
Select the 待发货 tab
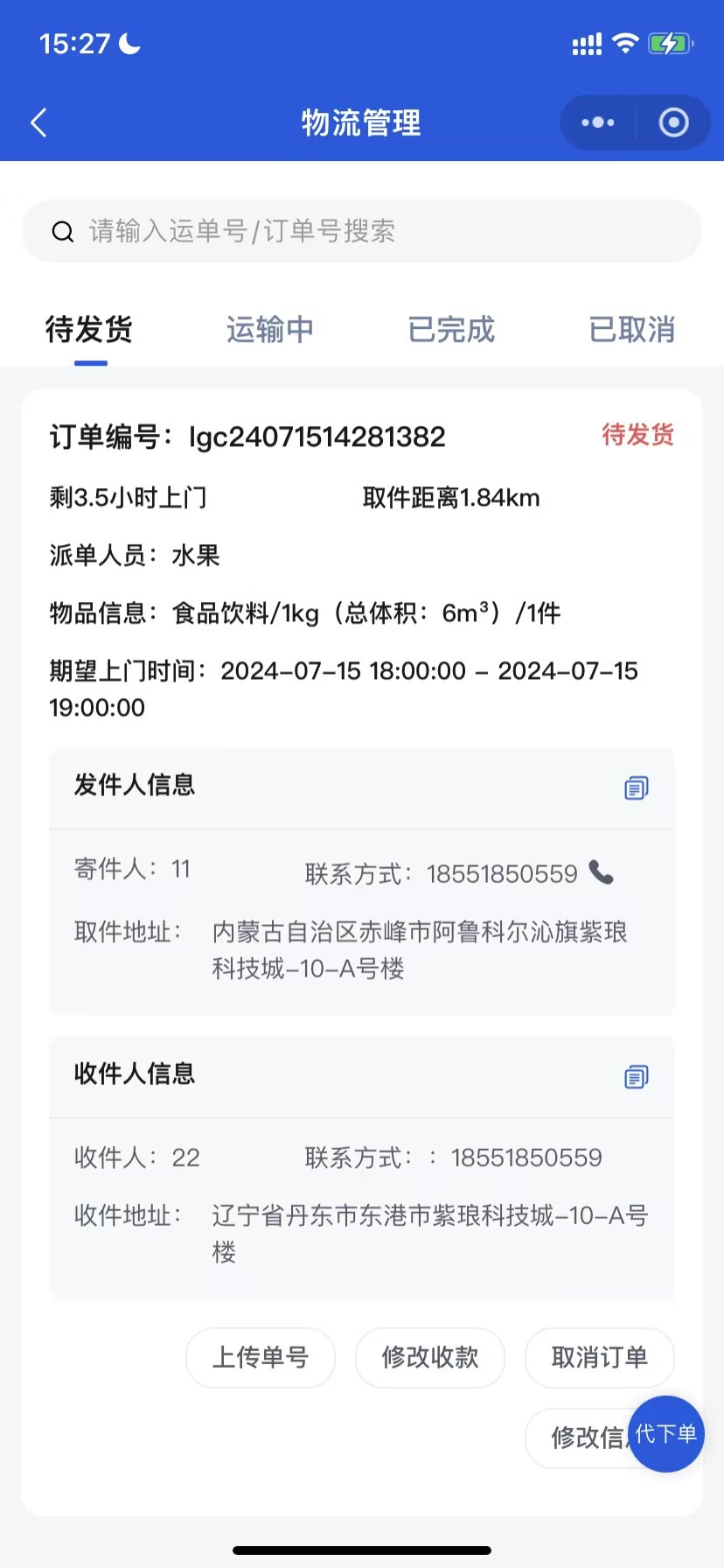pyautogui.click(x=89, y=330)
